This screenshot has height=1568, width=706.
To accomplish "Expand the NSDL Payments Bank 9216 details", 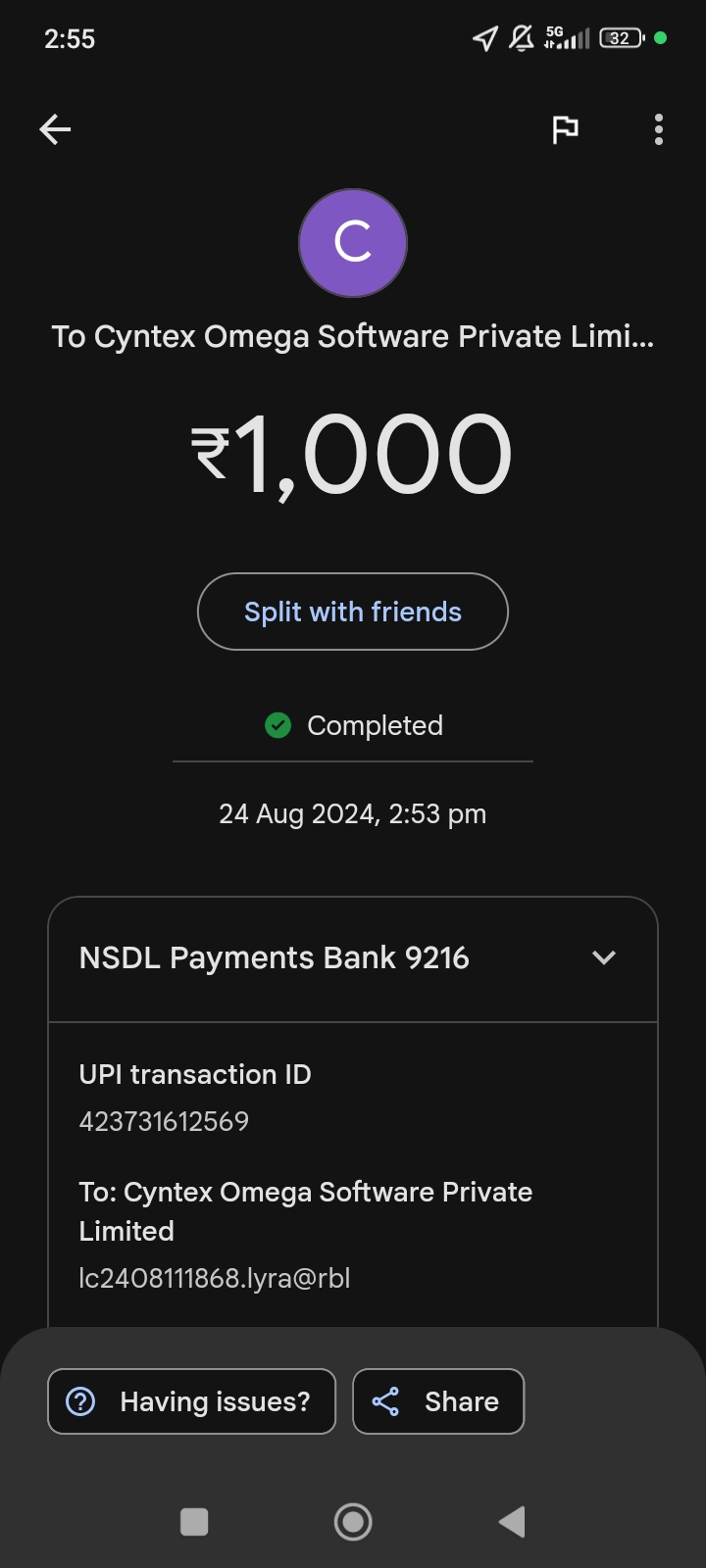I will click(x=353, y=958).
